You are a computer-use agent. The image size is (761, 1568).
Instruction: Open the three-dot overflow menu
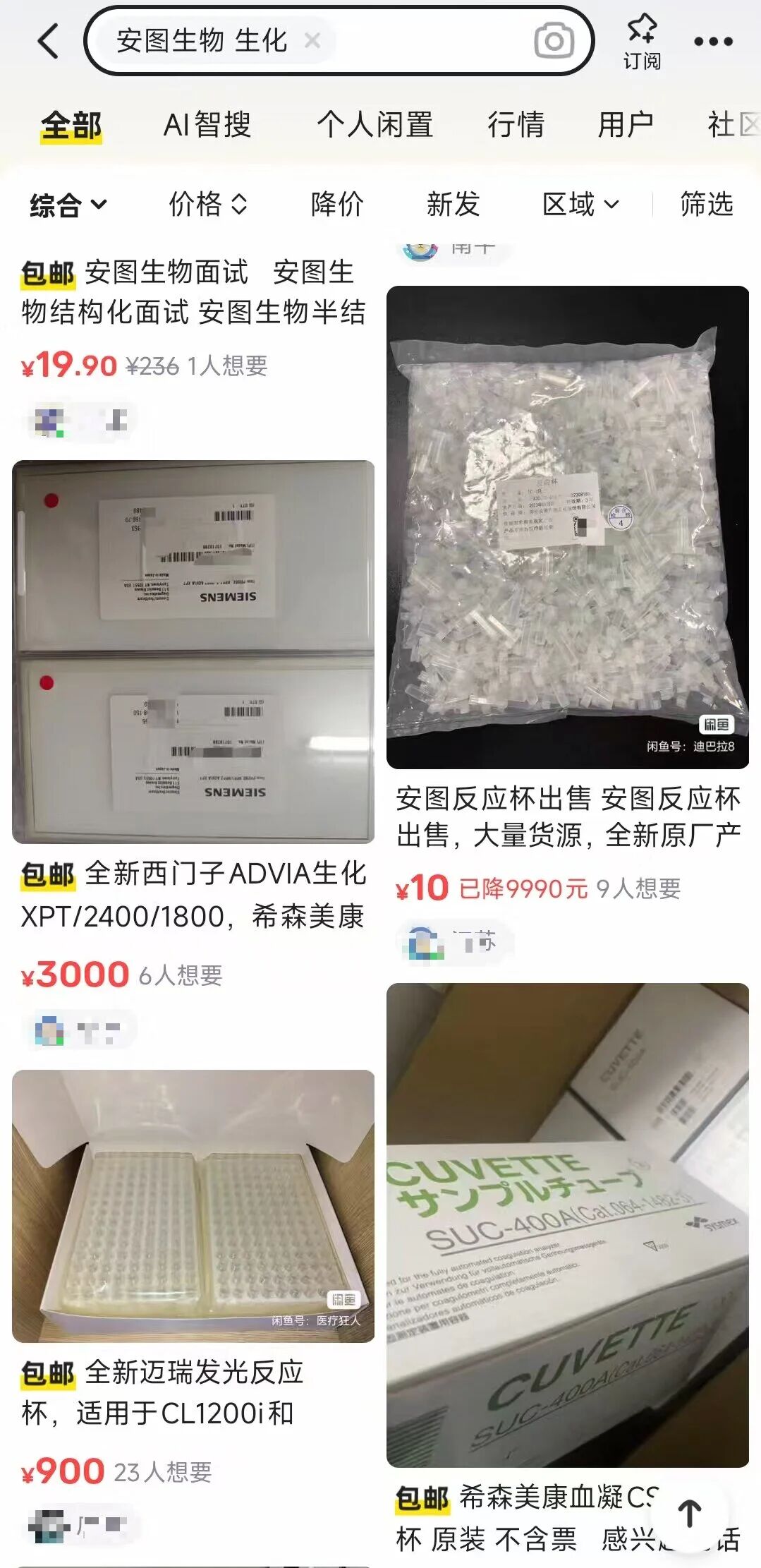click(713, 42)
